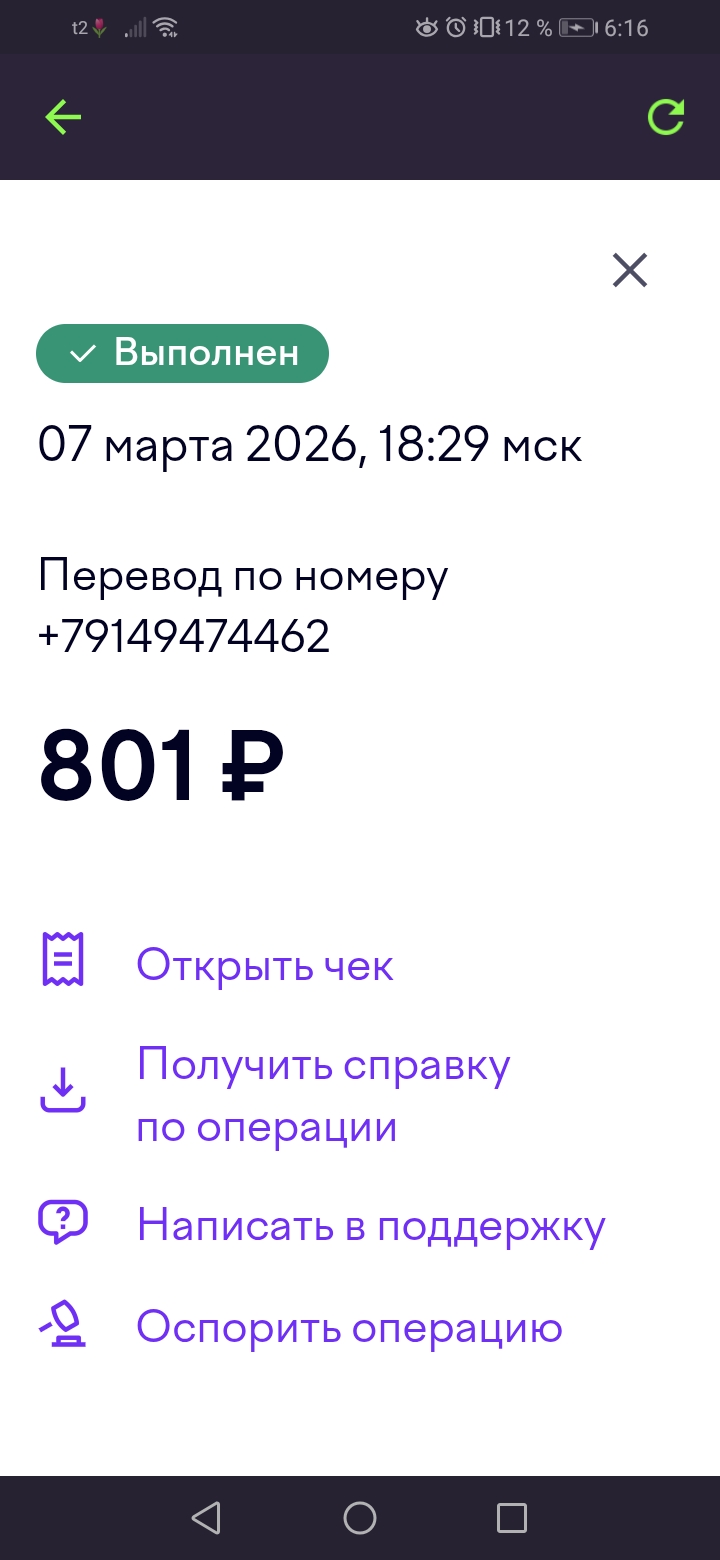
Task: Tap the system home button
Action: tap(360, 1518)
